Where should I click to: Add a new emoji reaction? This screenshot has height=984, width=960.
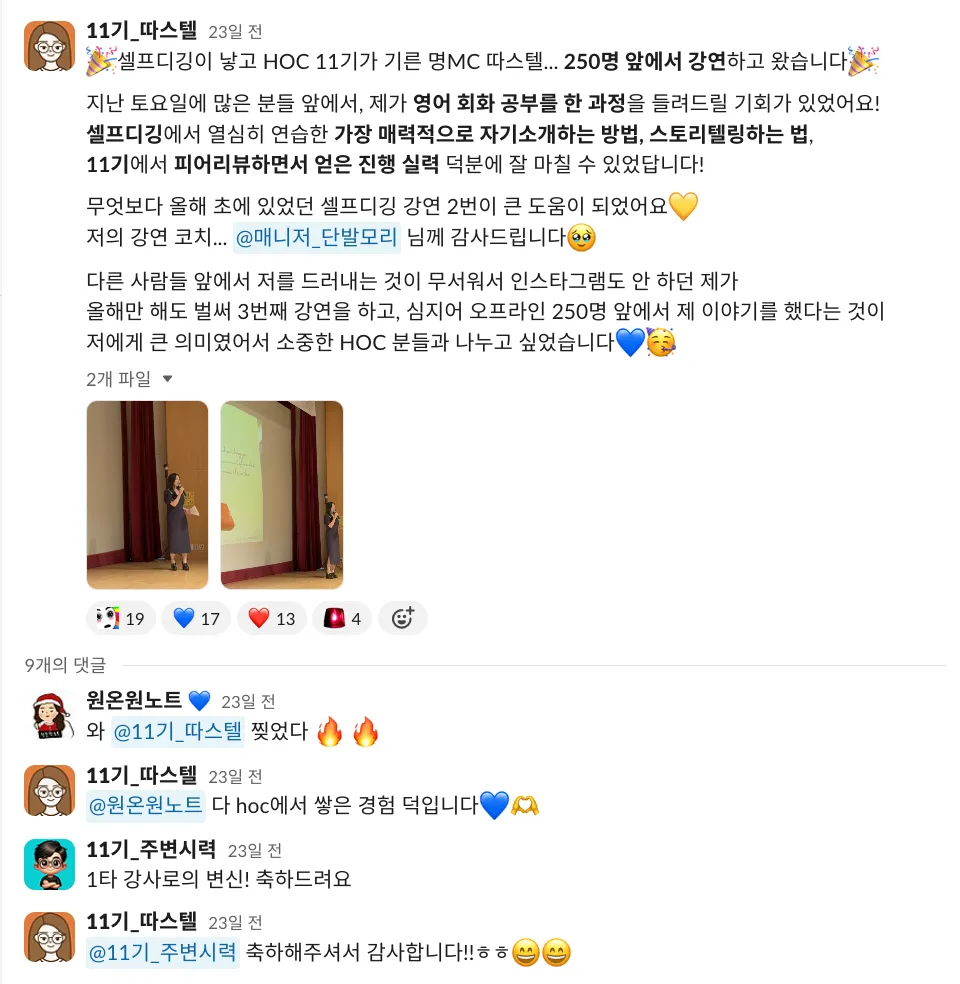tap(402, 619)
